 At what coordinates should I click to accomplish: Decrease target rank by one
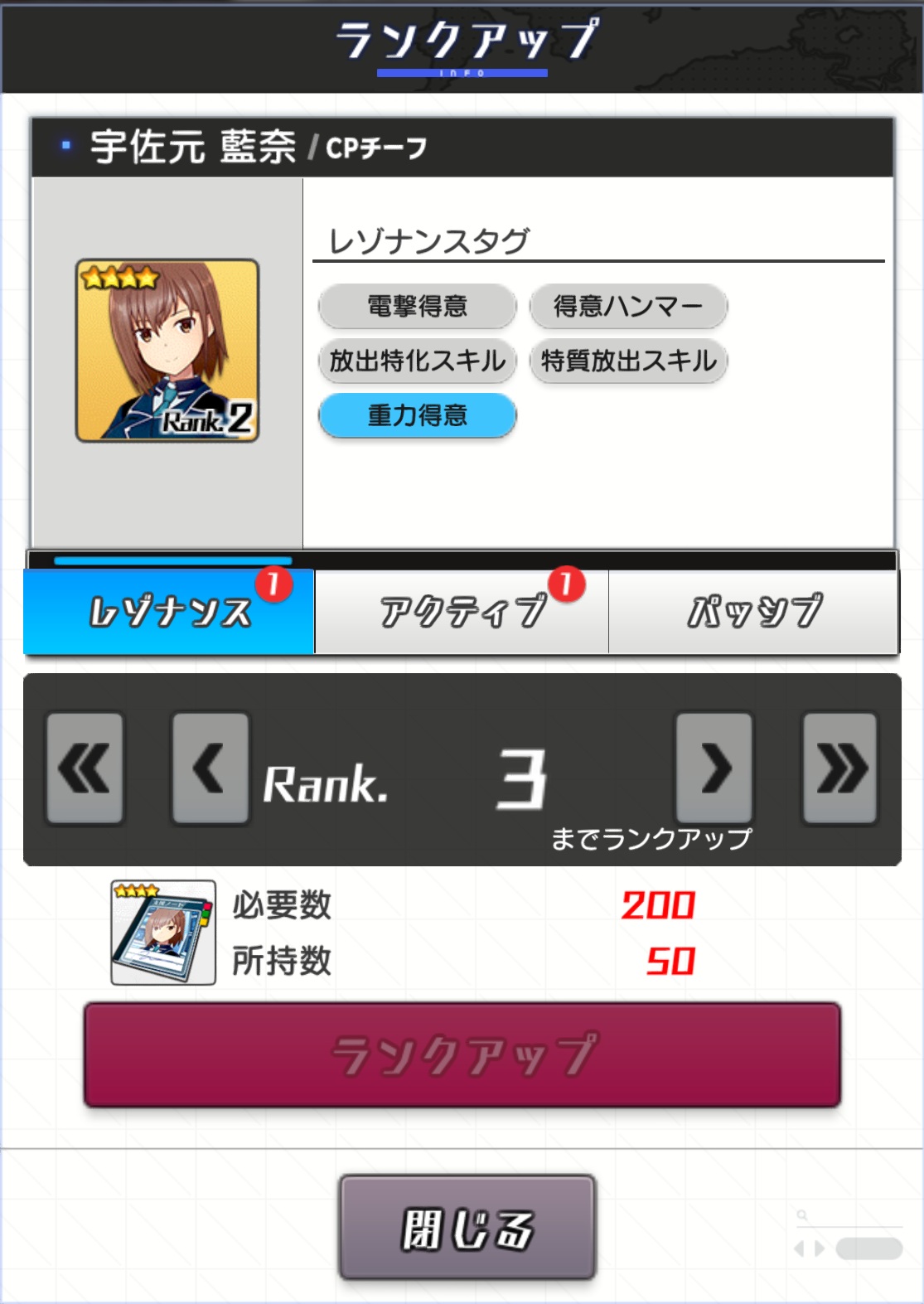210,768
